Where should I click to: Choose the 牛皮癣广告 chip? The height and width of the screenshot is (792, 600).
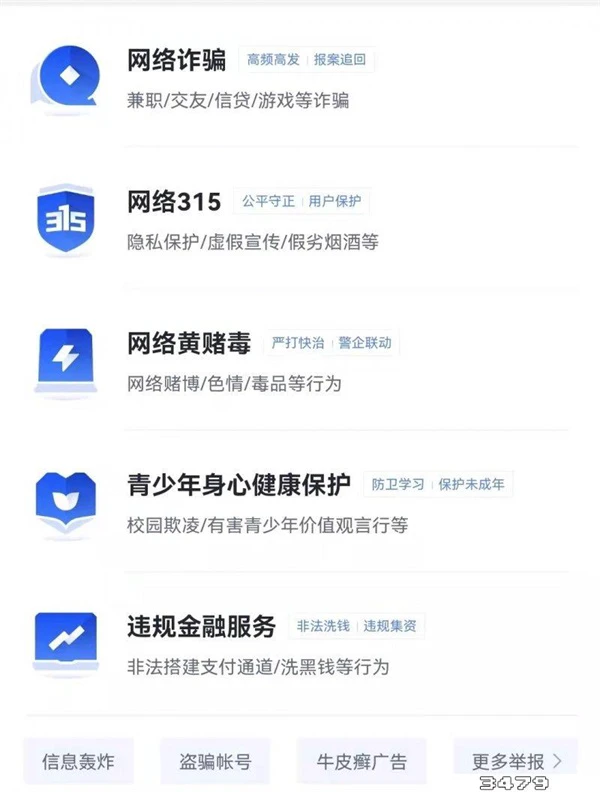pyautogui.click(x=362, y=762)
